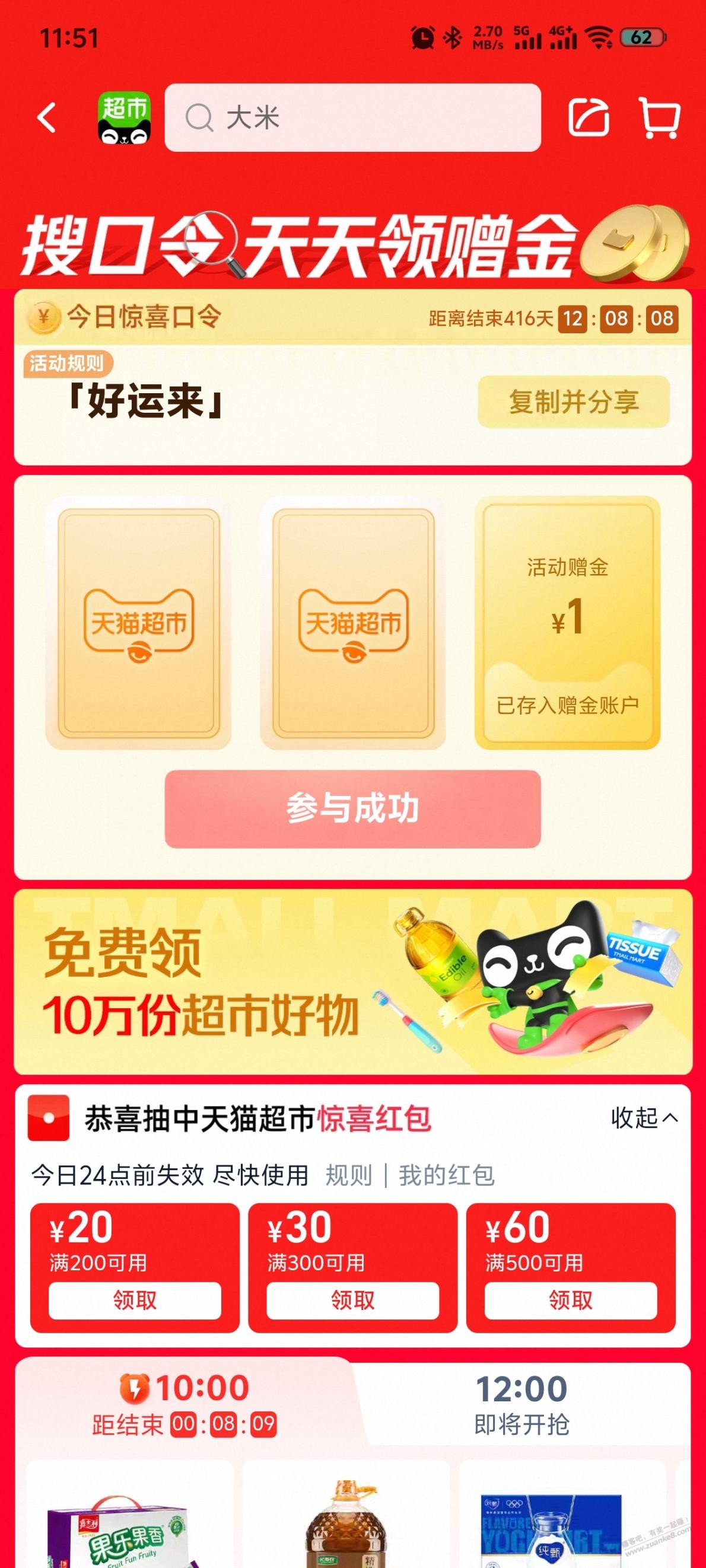Open the Tmall supermarket logo
The width and height of the screenshot is (706, 1568).
pos(124,117)
